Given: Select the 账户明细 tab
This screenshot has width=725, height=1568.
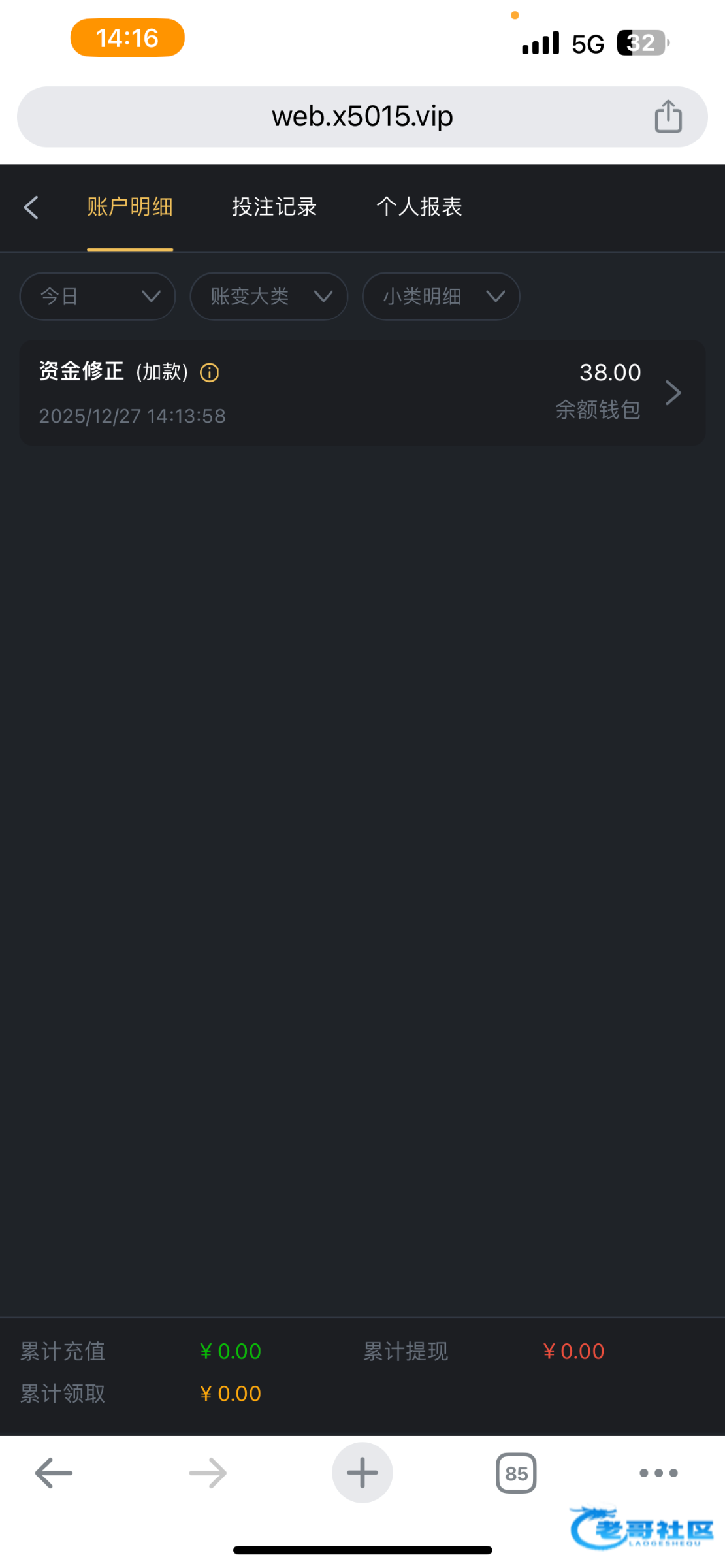Looking at the screenshot, I should (x=130, y=207).
